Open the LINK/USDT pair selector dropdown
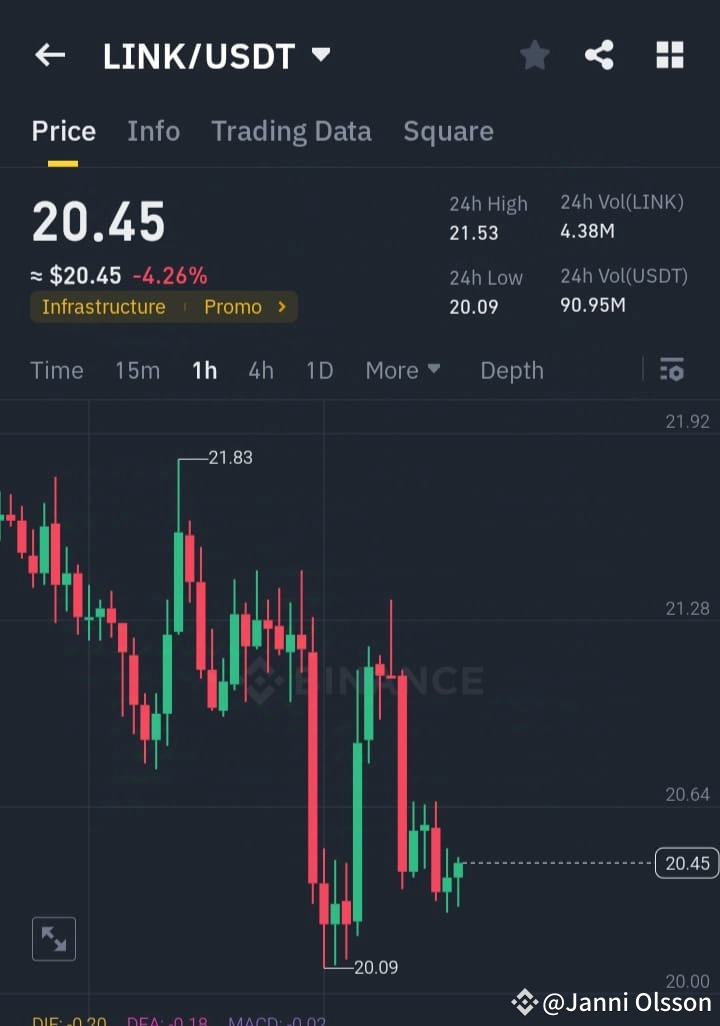This screenshot has height=1026, width=720. click(x=320, y=56)
